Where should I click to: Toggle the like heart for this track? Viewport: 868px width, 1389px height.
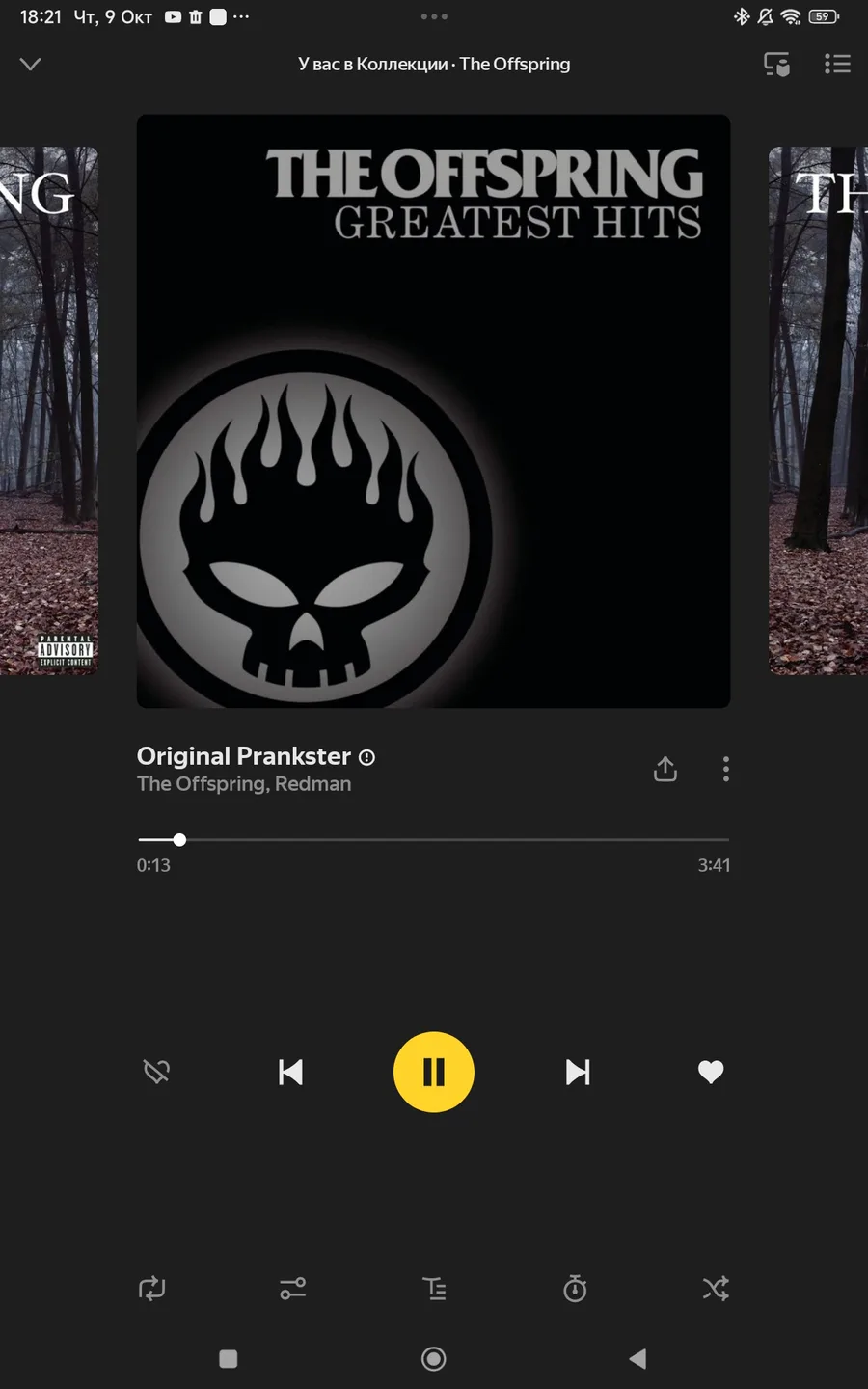(x=711, y=1072)
